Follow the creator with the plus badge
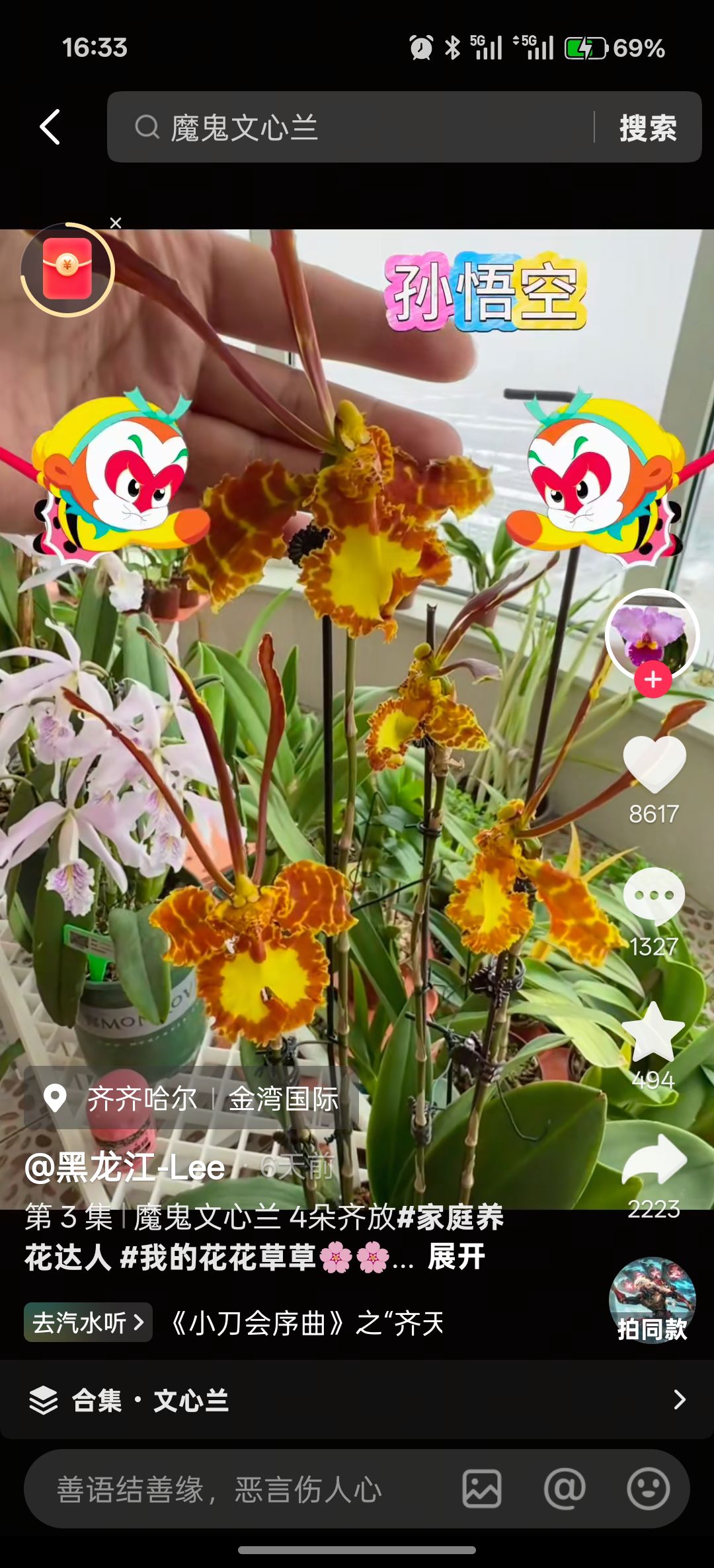 pos(653,679)
